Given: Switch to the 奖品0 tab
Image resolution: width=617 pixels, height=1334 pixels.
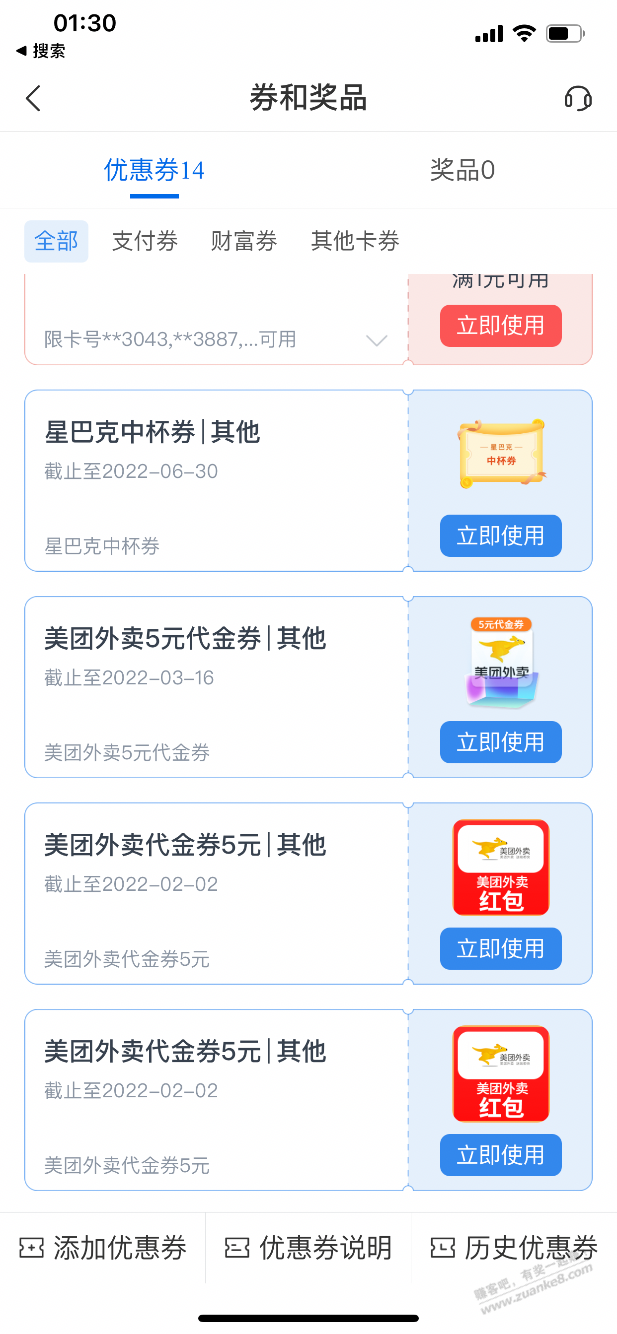Looking at the screenshot, I should 462,170.
